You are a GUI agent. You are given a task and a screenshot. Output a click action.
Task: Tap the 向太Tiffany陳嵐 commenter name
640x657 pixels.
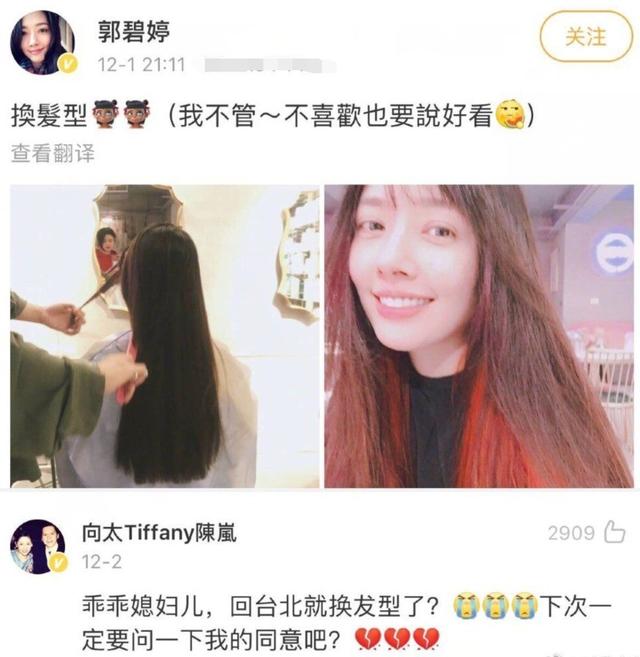pos(165,533)
